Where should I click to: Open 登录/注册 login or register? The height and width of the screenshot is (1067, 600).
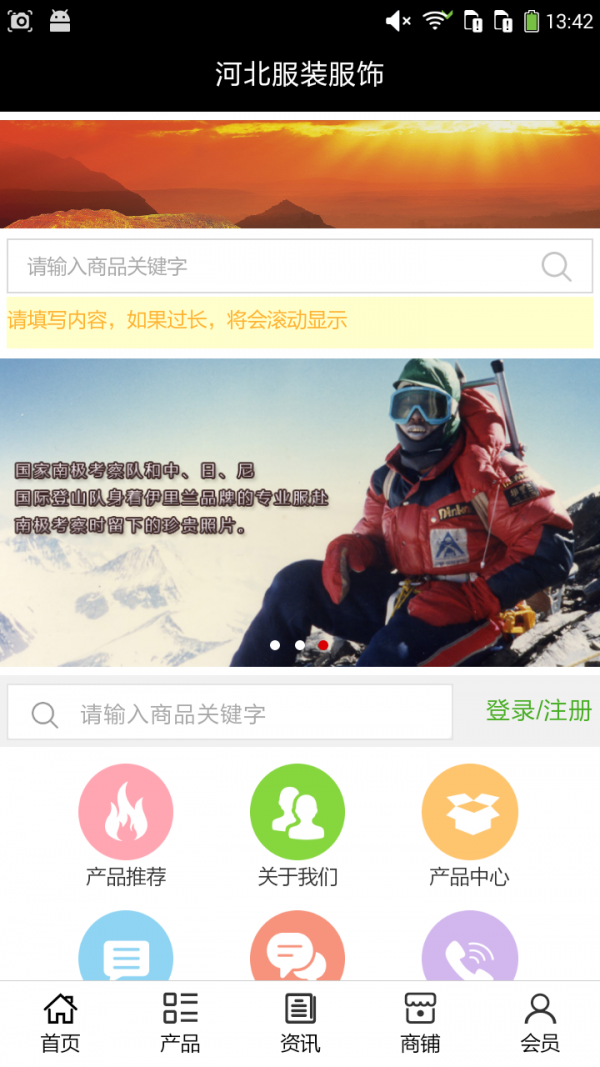tap(538, 711)
